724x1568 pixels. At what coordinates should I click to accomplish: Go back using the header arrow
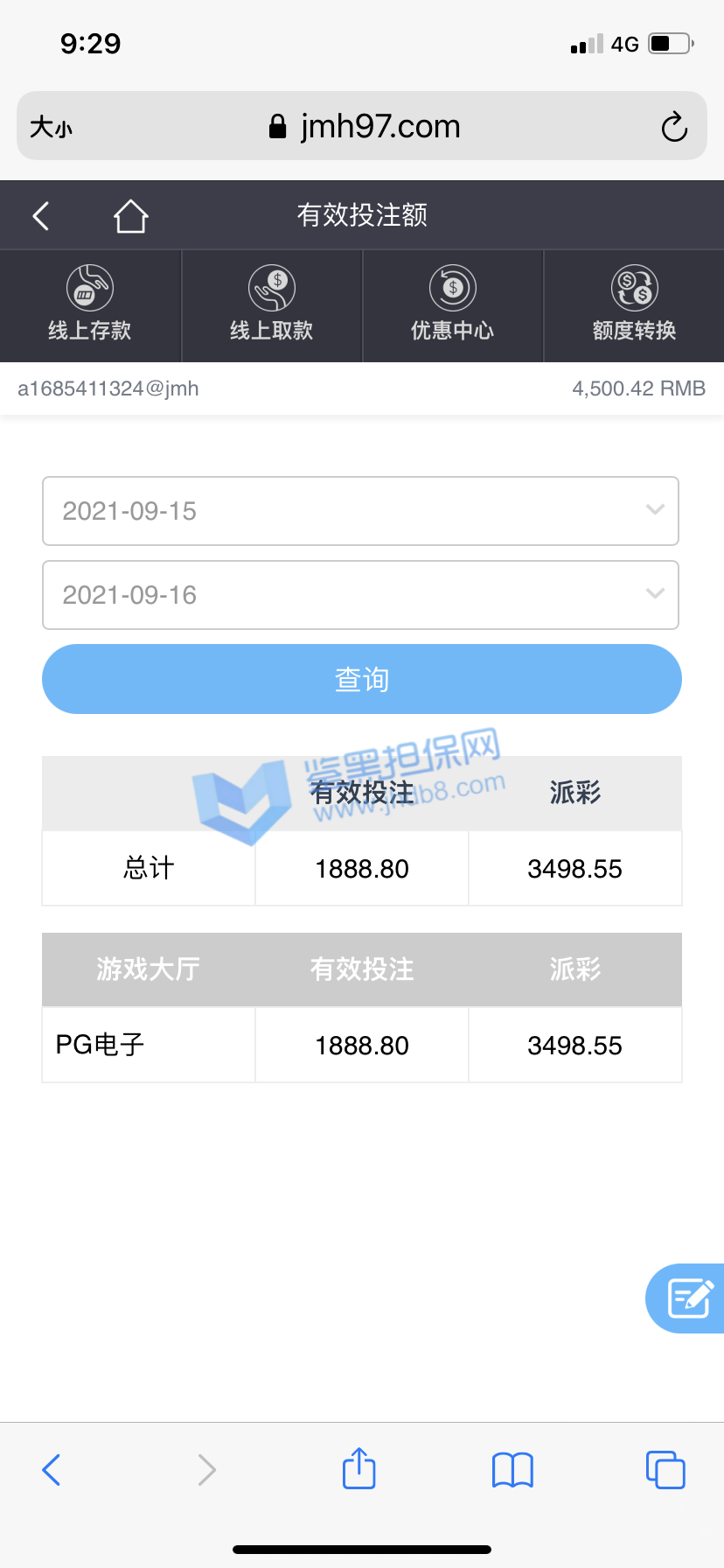coord(40,215)
